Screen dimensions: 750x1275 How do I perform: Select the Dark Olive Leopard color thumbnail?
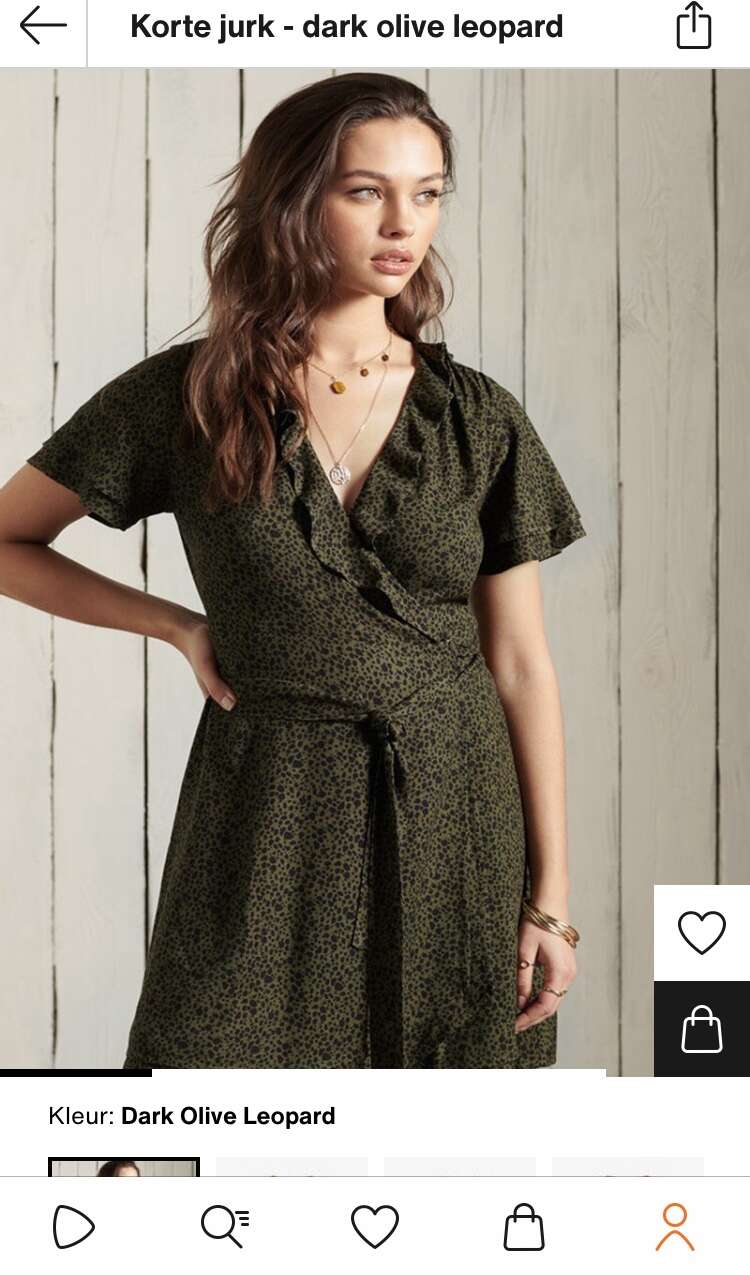point(124,1167)
